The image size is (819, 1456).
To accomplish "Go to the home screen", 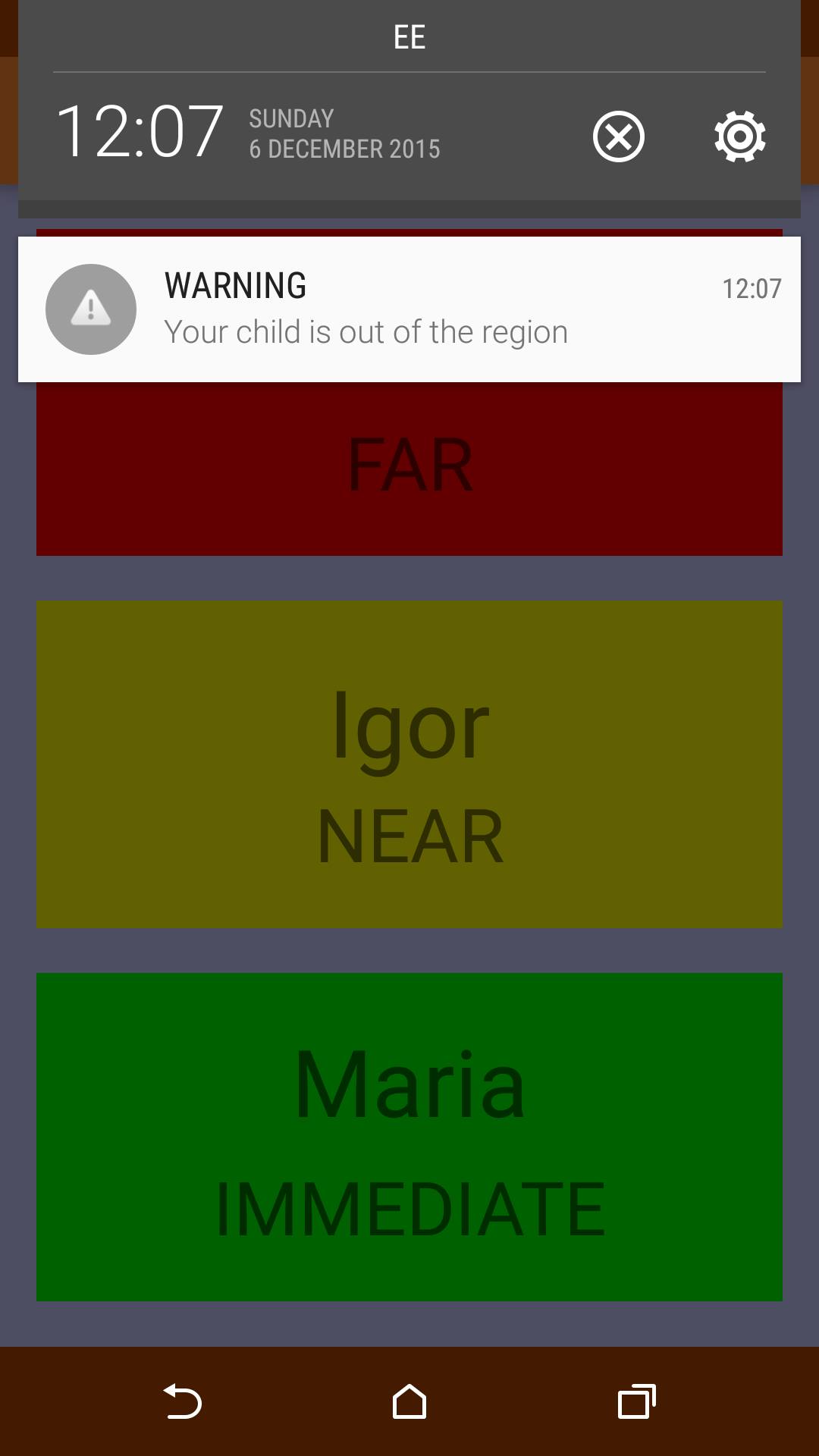I will (409, 1401).
